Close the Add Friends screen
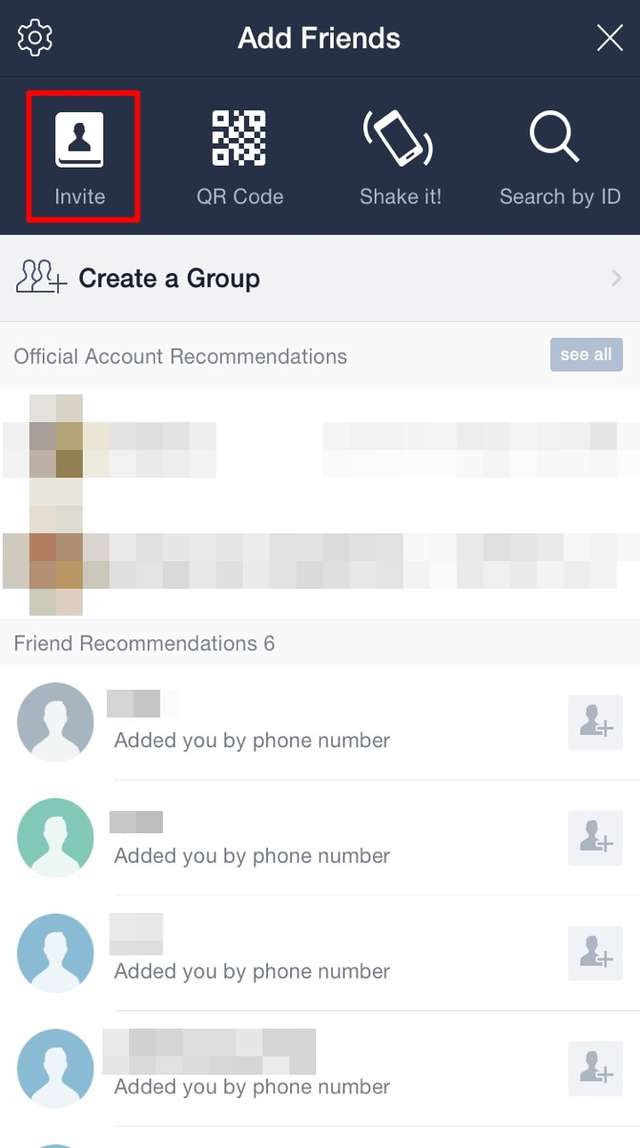Screen dimensions: 640x1148 tap(609, 38)
